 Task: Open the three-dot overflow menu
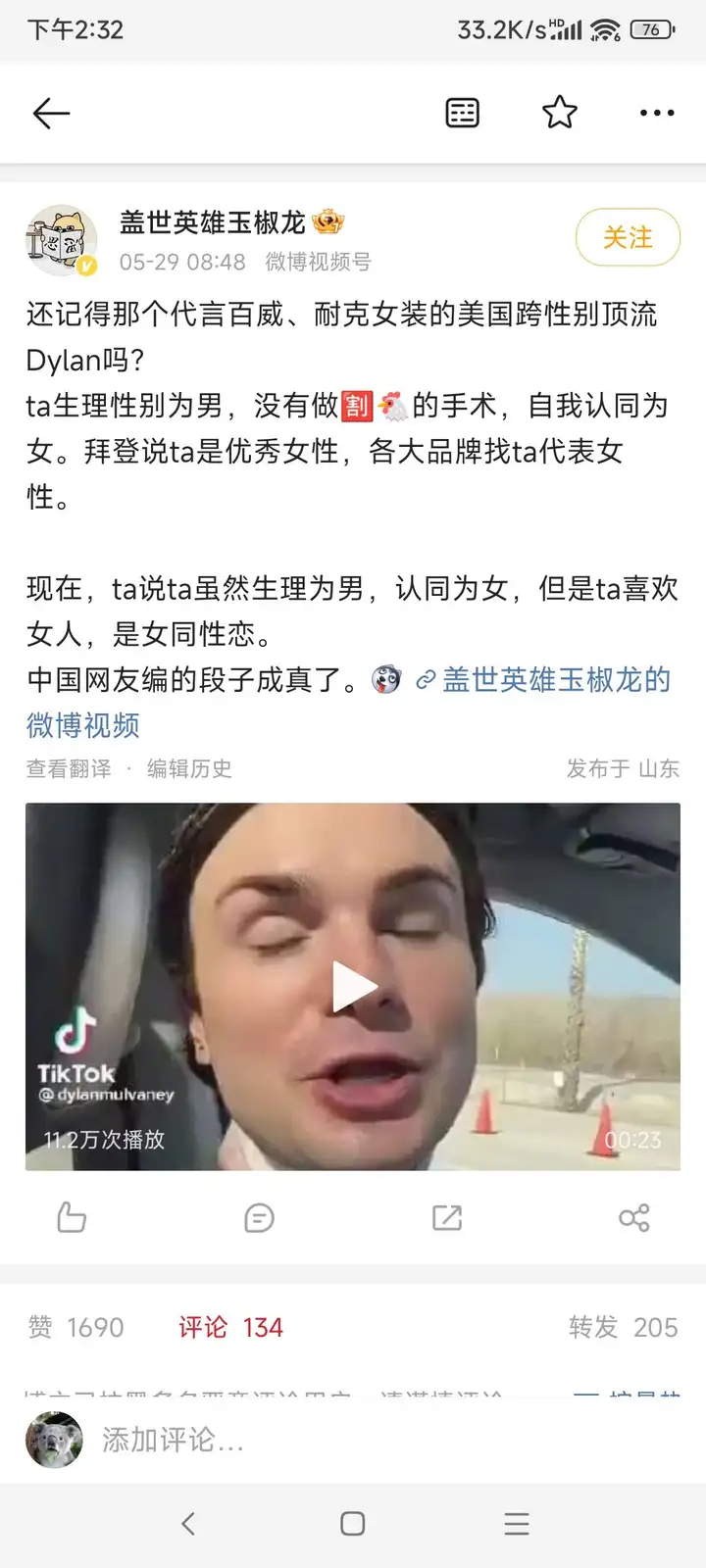pos(656,114)
